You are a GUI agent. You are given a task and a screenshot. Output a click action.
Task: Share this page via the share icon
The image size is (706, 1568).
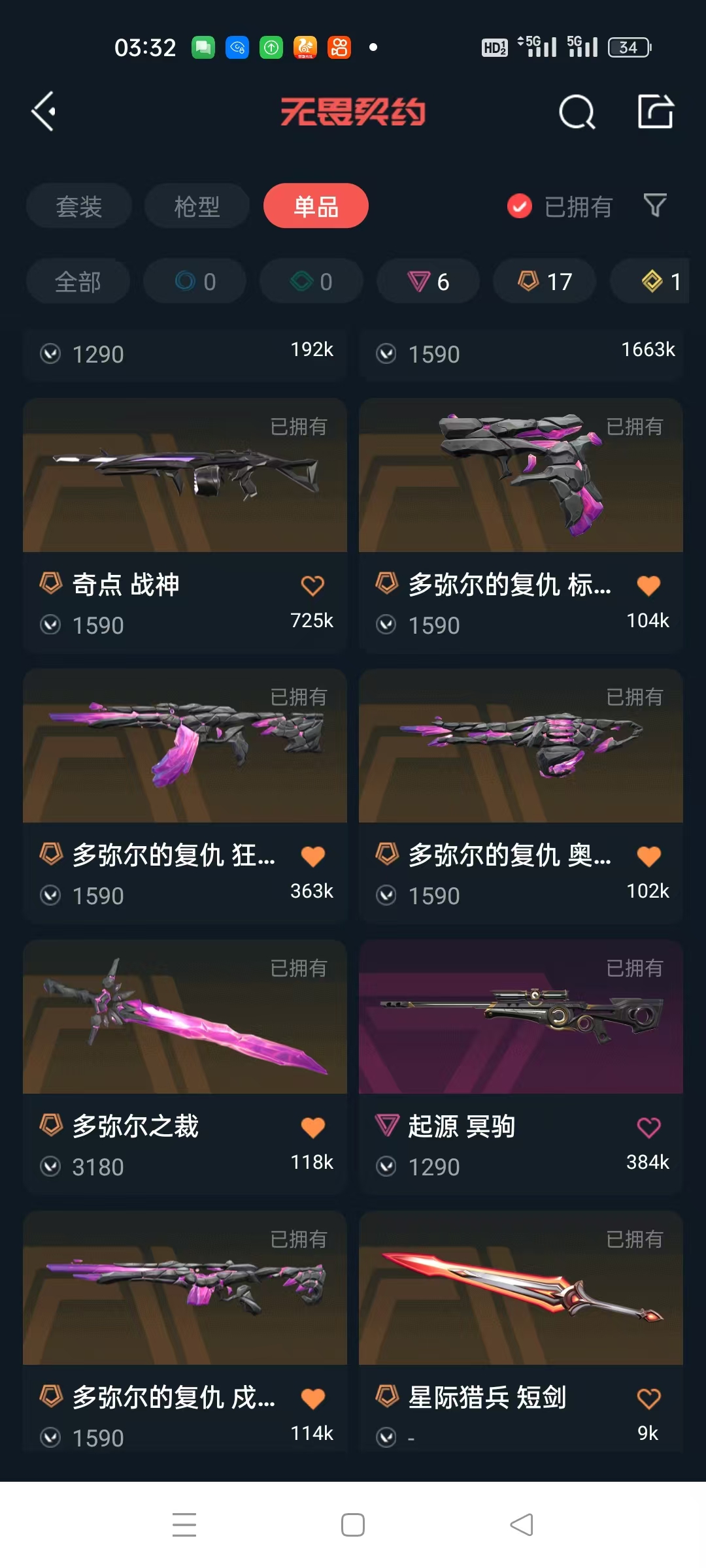pos(656,112)
